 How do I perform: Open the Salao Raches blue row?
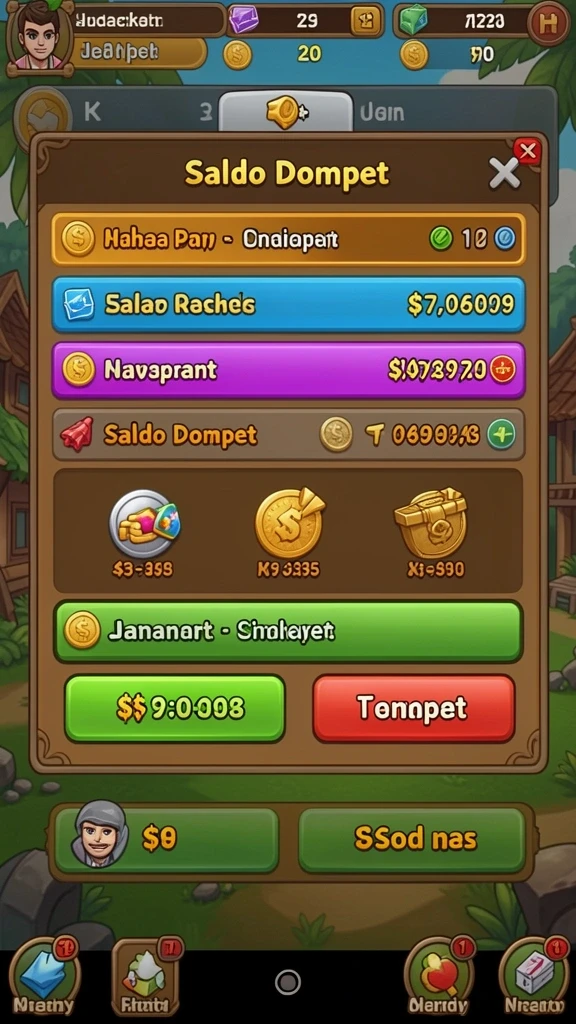pyautogui.click(x=288, y=304)
